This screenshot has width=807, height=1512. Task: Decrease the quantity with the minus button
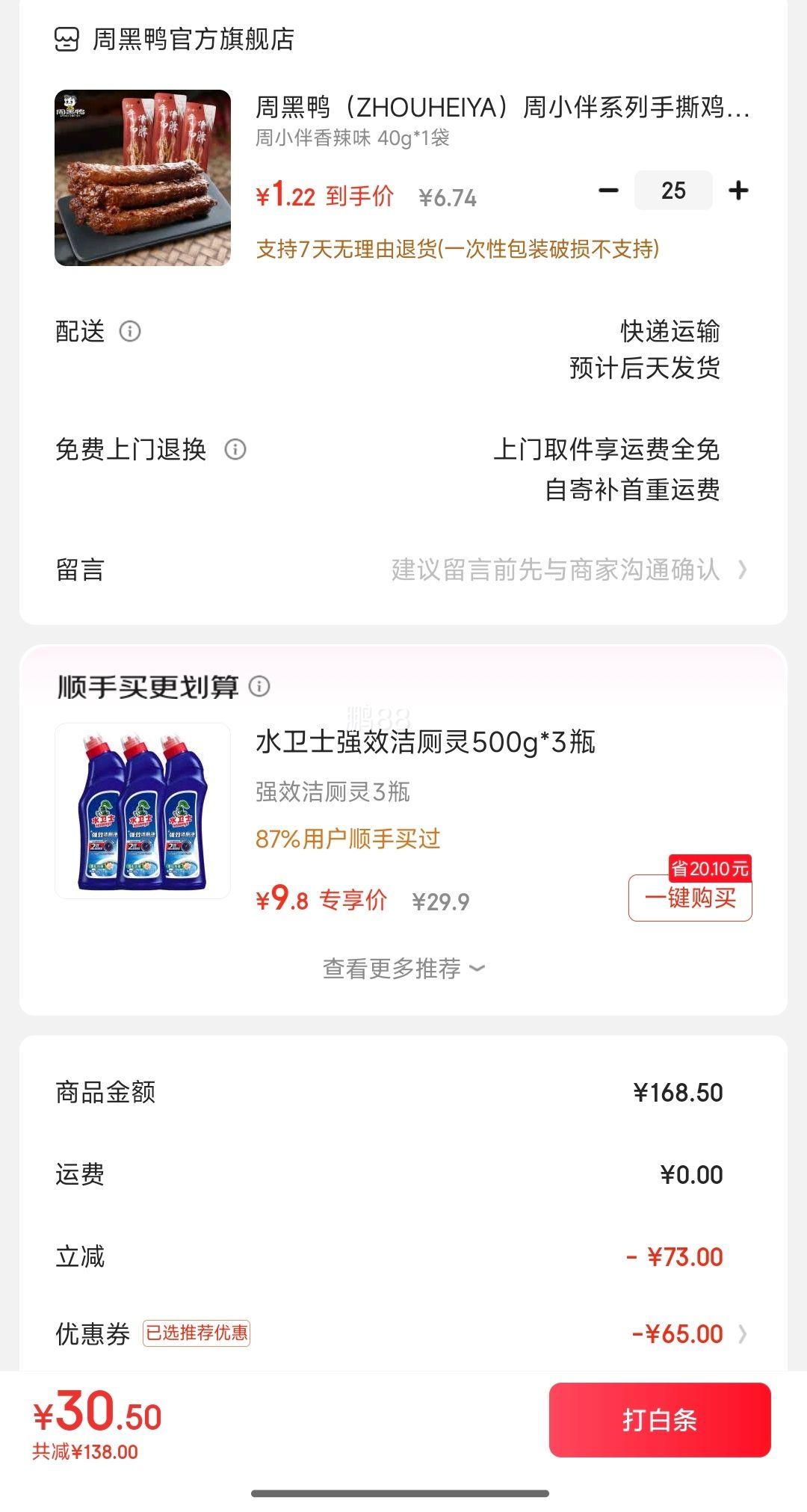(609, 191)
